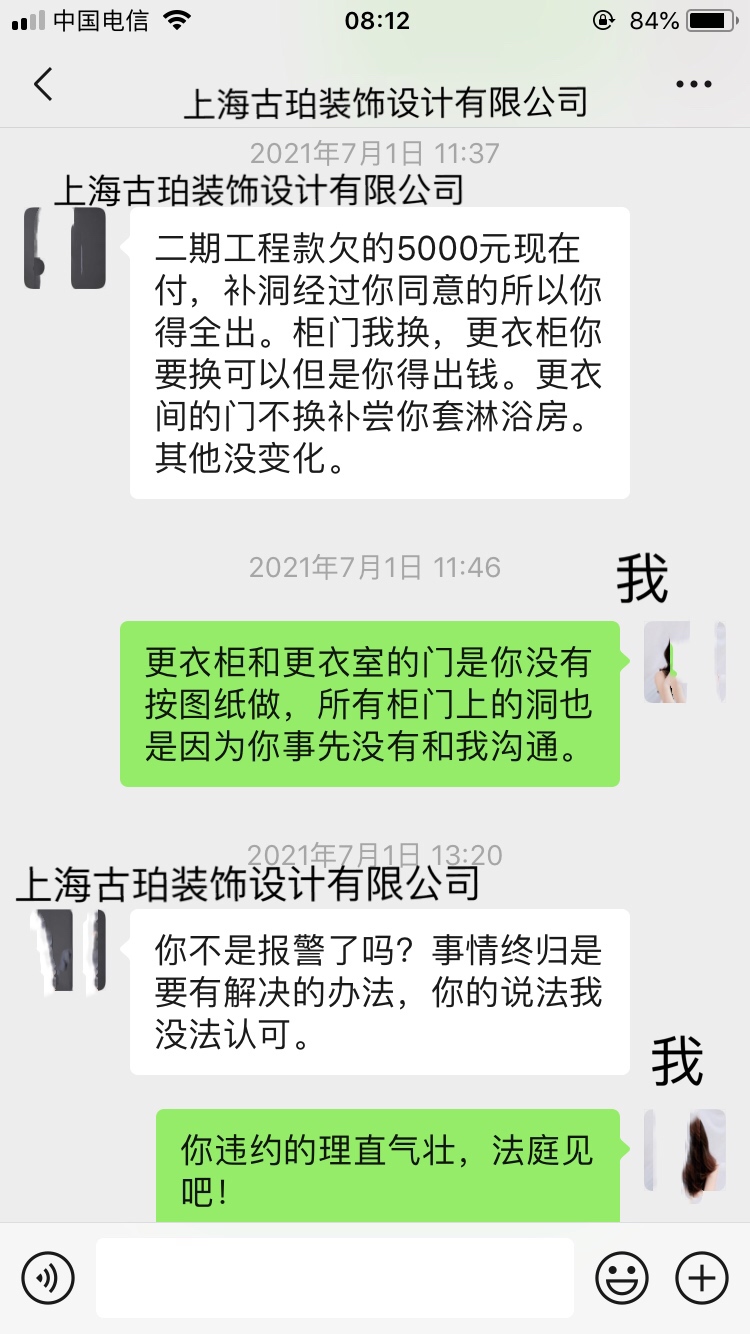This screenshot has height=1334, width=750.
Task: Open sender avatar beside the 二期工程款 message
Action: pyautogui.click(x=65, y=249)
